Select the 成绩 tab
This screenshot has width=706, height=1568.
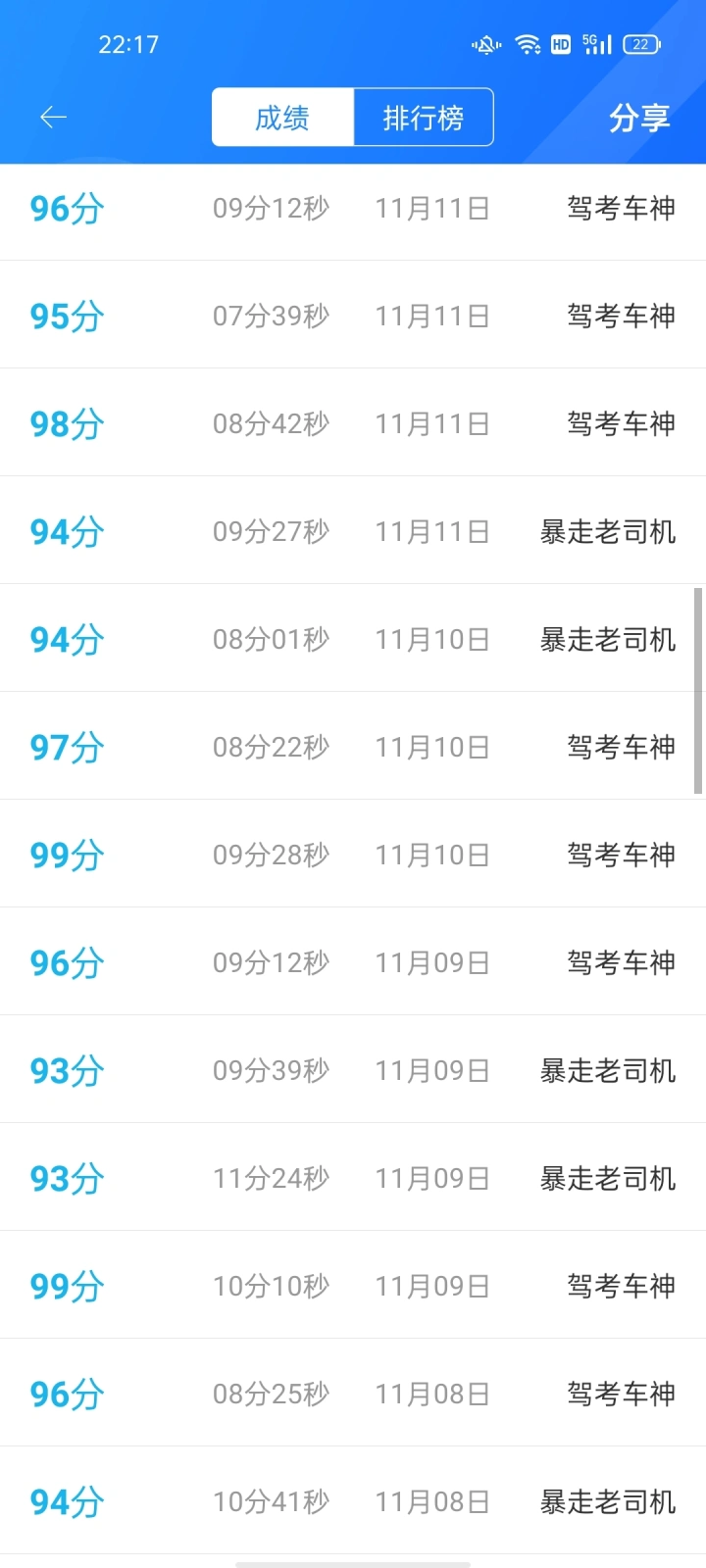282,118
